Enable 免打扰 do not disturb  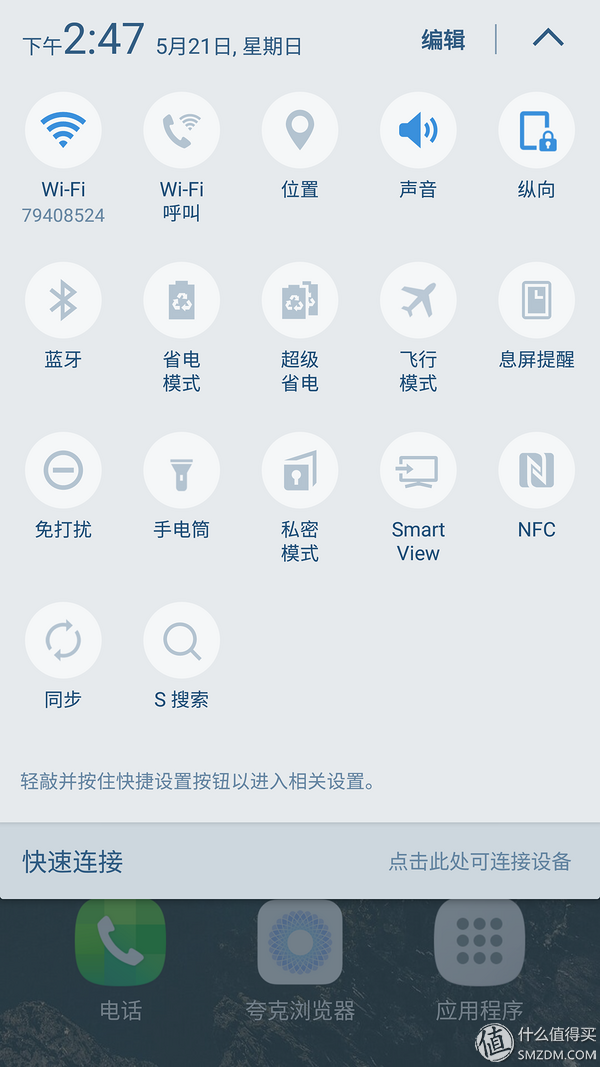click(63, 471)
